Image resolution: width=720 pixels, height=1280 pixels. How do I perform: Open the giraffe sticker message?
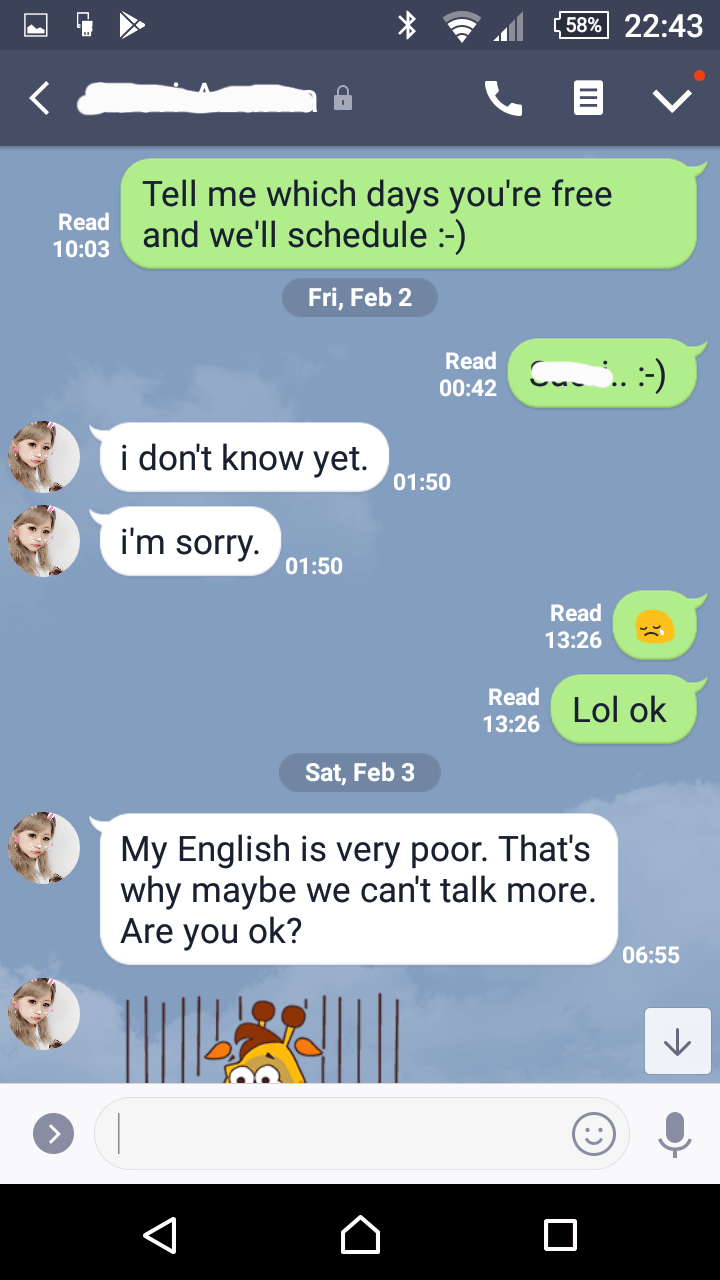click(x=264, y=1039)
